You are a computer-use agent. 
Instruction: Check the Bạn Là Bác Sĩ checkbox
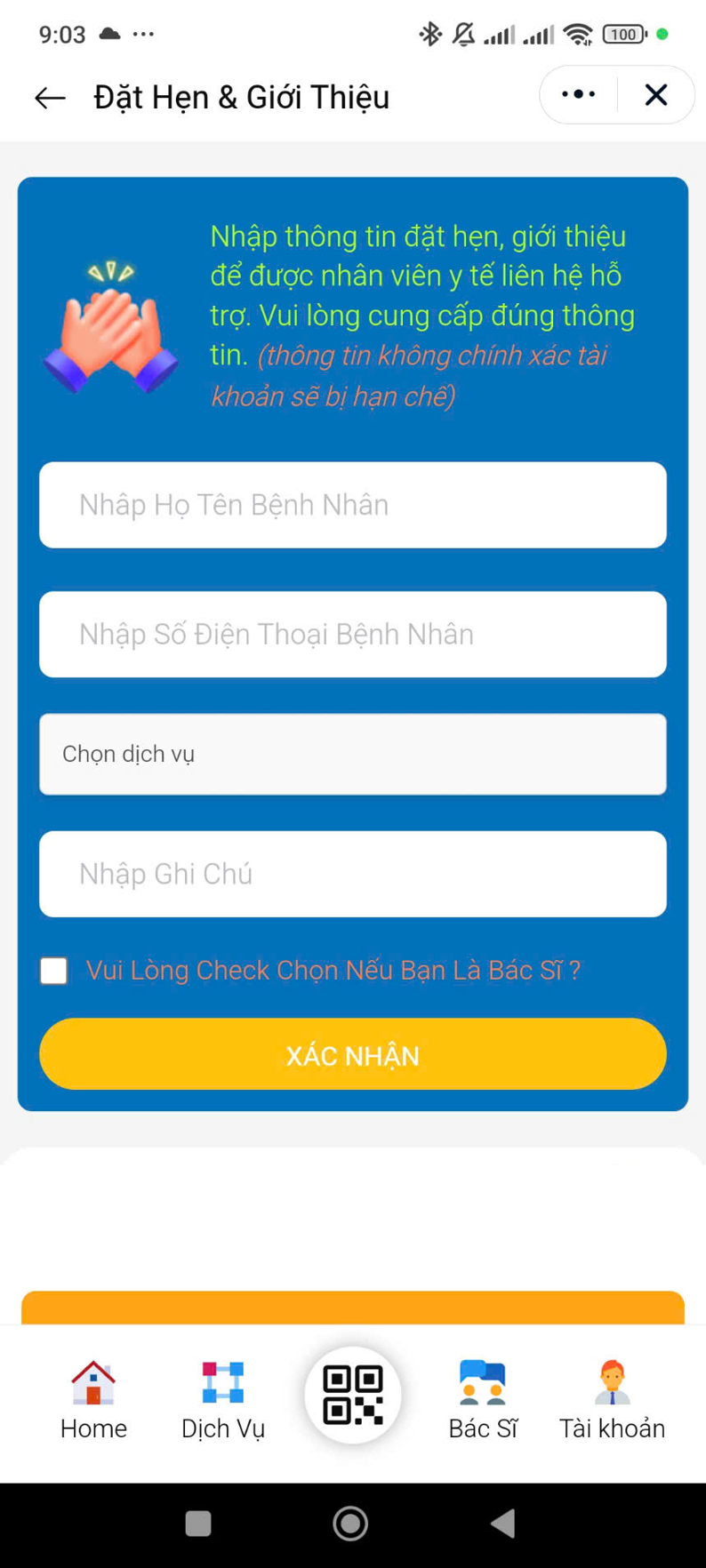pyautogui.click(x=53, y=970)
